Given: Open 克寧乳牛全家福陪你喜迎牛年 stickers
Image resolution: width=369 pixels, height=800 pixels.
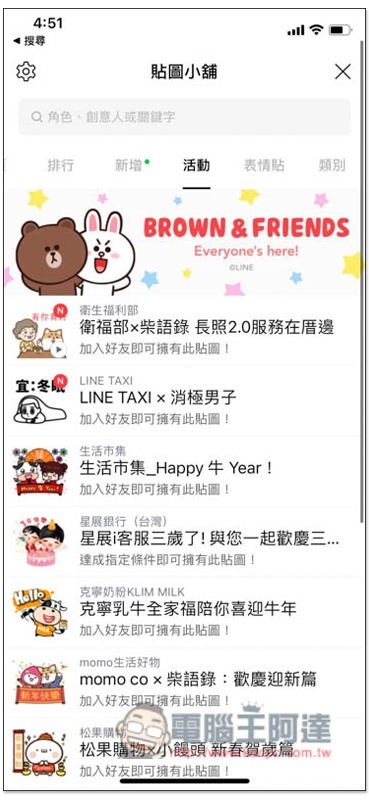Looking at the screenshot, I should 185,611.
